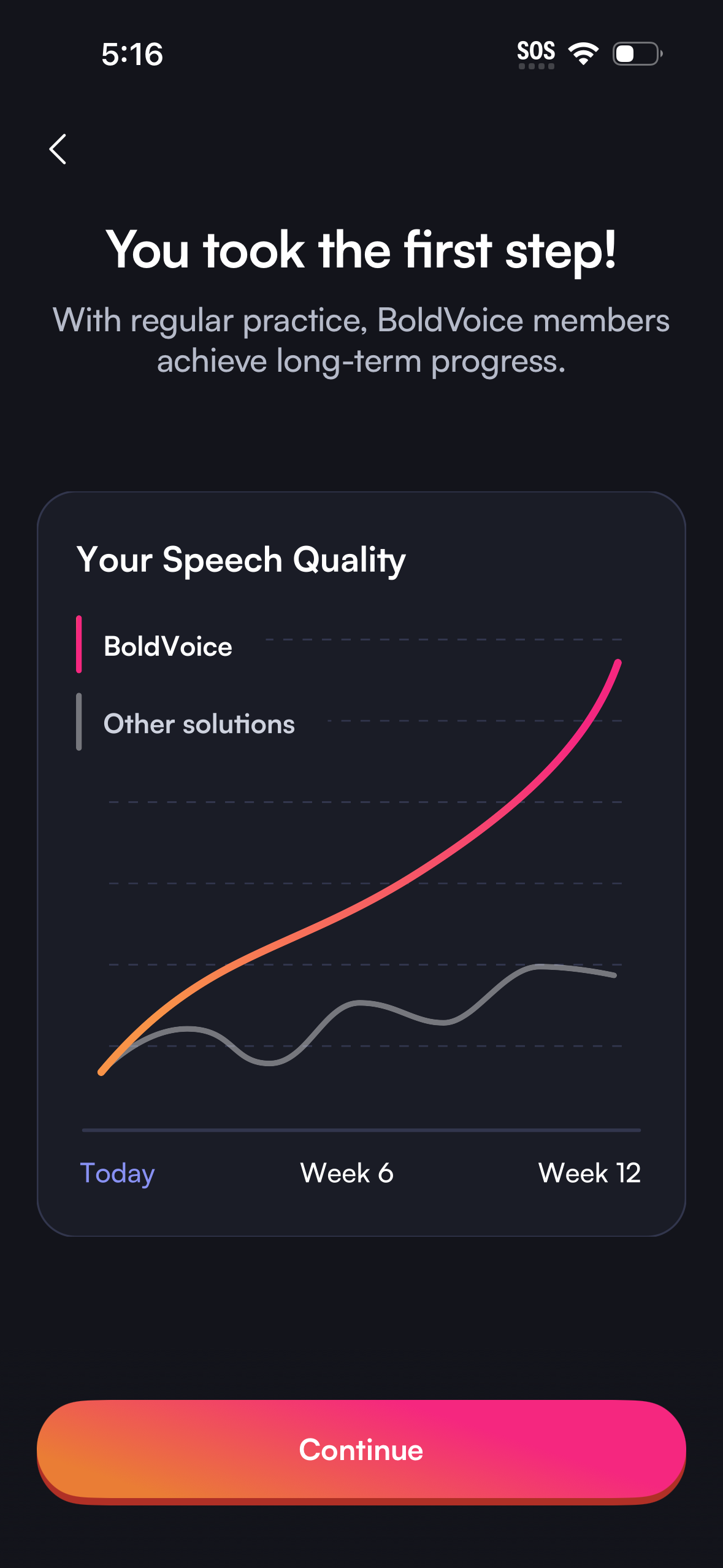The width and height of the screenshot is (723, 1568).
Task: Tap the Week 12 axis label
Action: coord(591,1172)
